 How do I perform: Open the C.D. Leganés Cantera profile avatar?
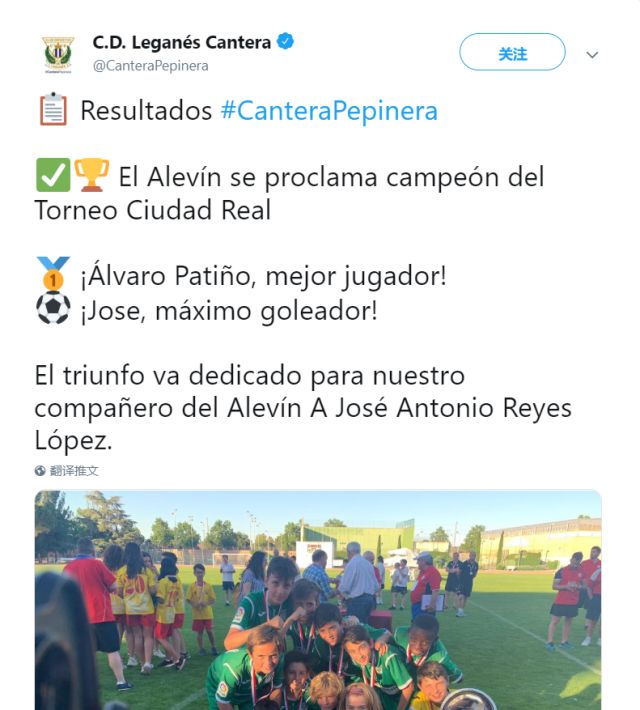(58, 54)
